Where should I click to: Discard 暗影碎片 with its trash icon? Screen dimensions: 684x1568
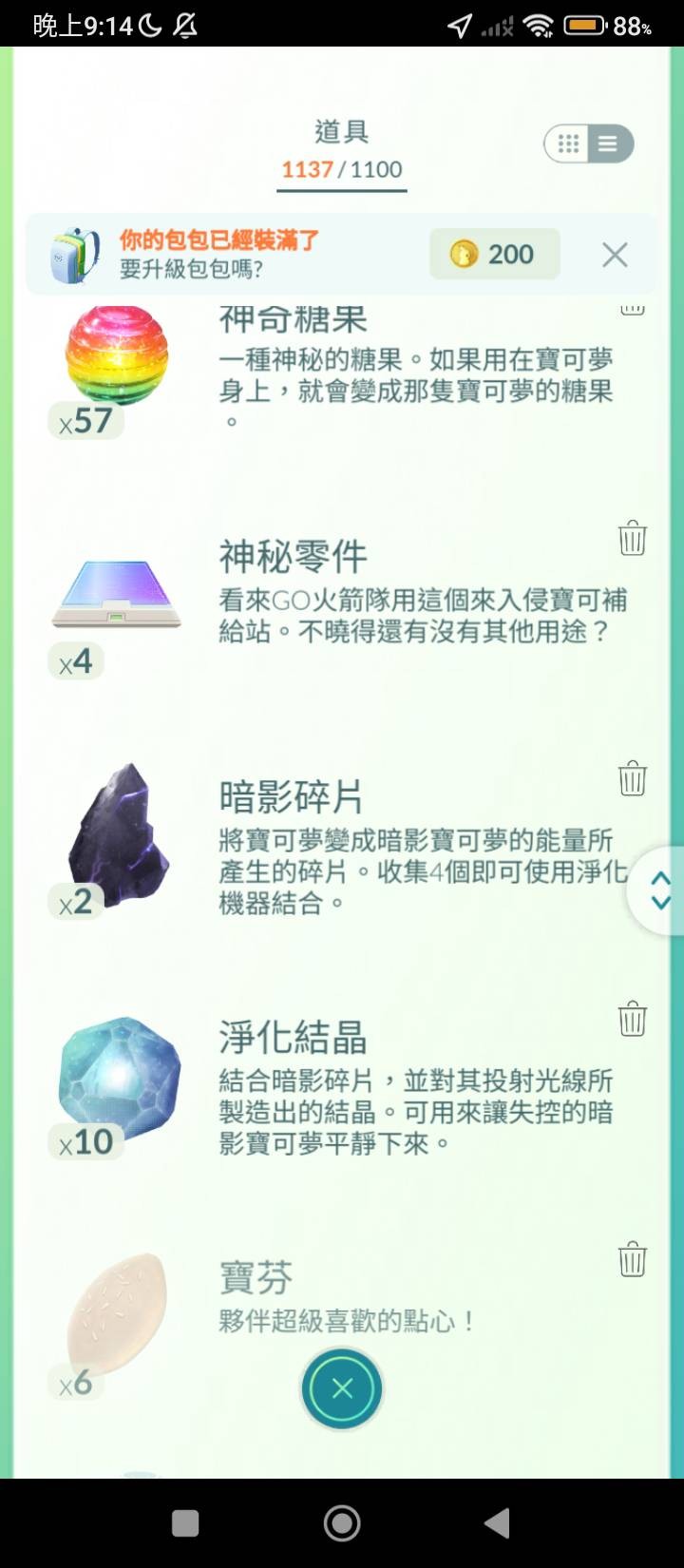(632, 779)
